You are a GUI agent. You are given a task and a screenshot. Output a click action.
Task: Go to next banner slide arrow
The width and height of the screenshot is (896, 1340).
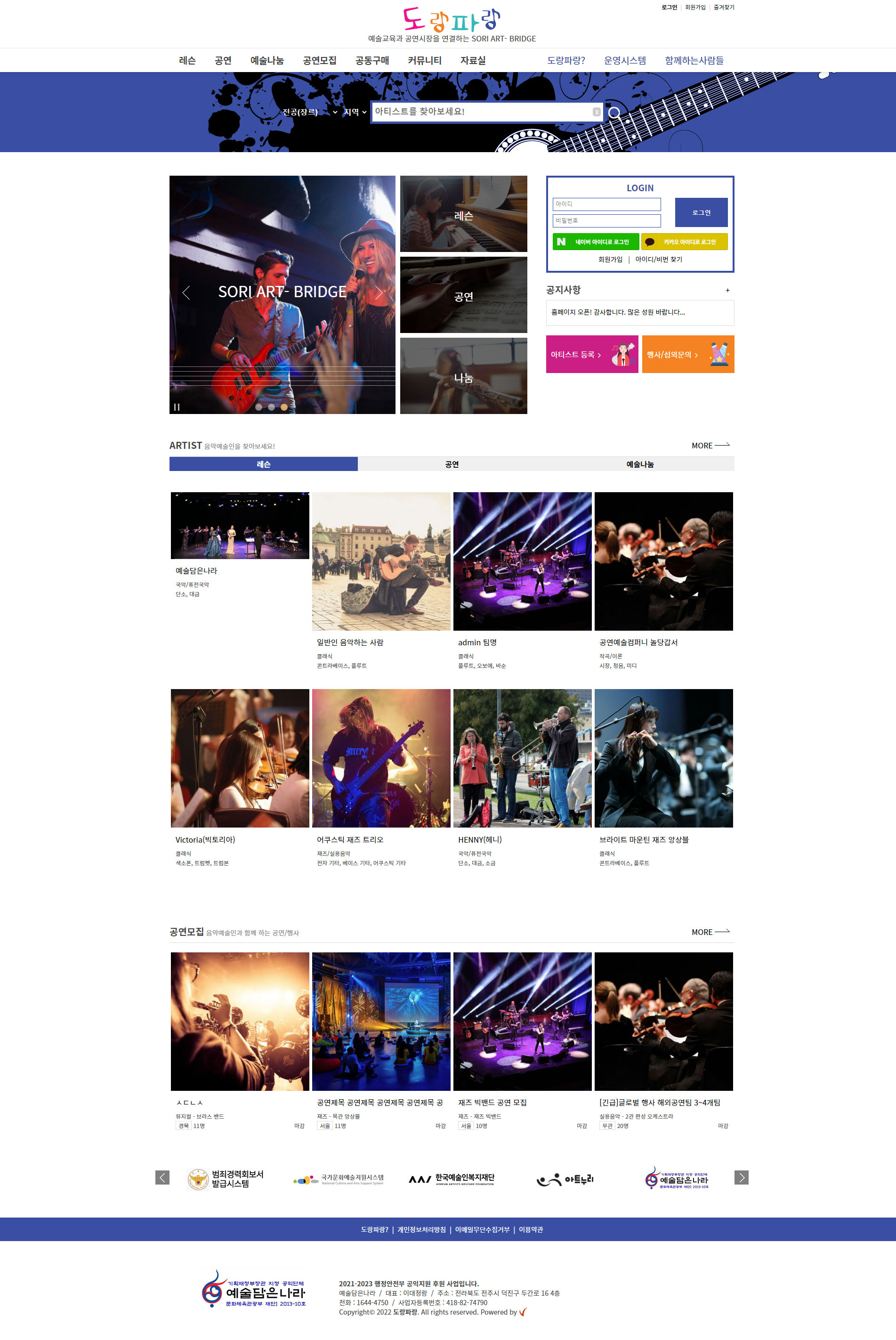(378, 292)
